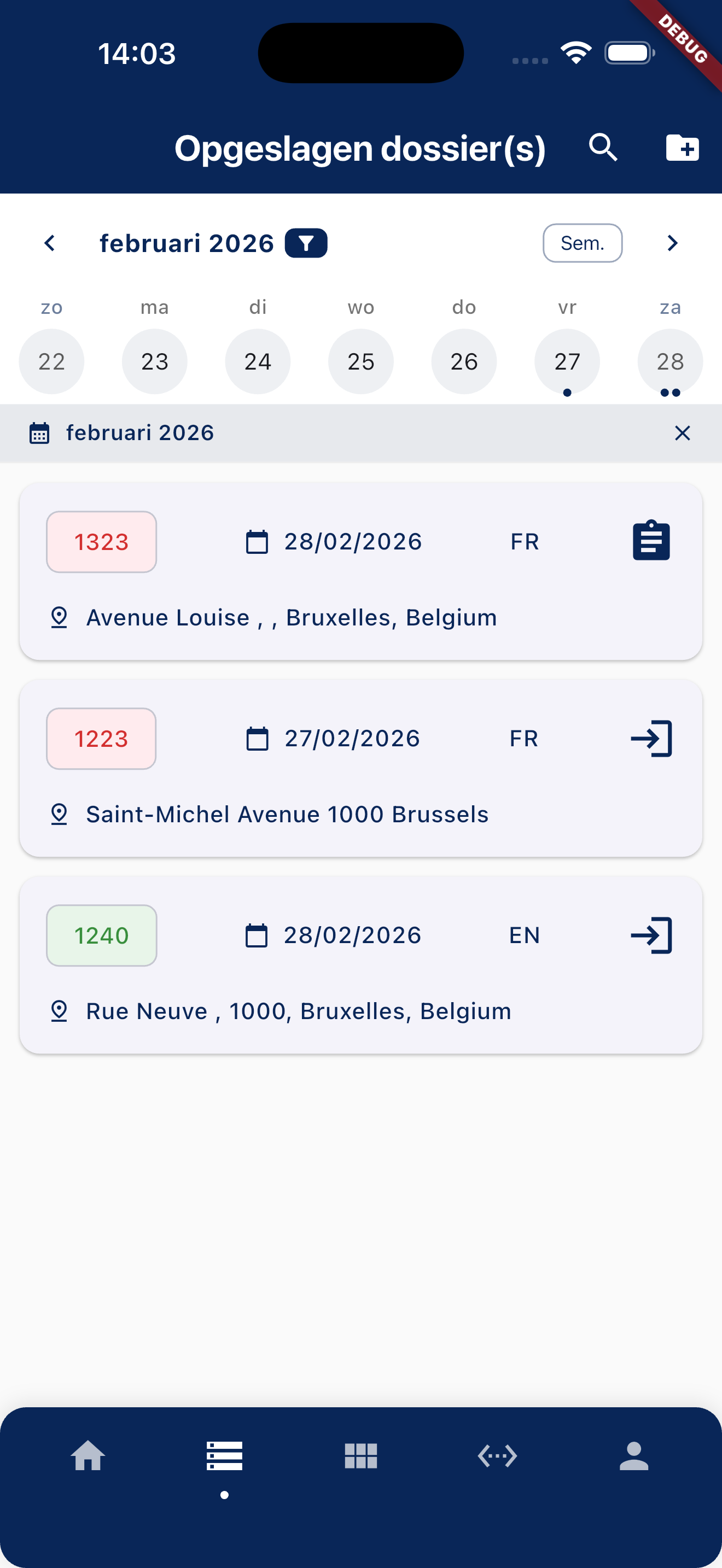Select Monday 23 in calendar
Screen dimensions: 722x1568
pyautogui.click(x=155, y=361)
